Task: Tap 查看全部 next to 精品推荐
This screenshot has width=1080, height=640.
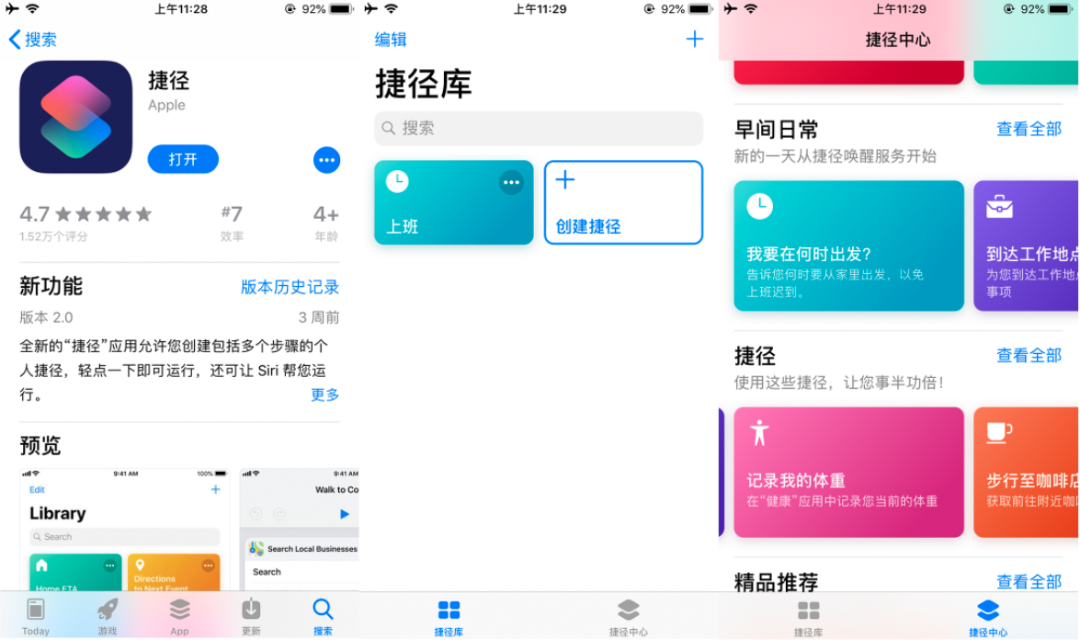Action: tap(1028, 581)
